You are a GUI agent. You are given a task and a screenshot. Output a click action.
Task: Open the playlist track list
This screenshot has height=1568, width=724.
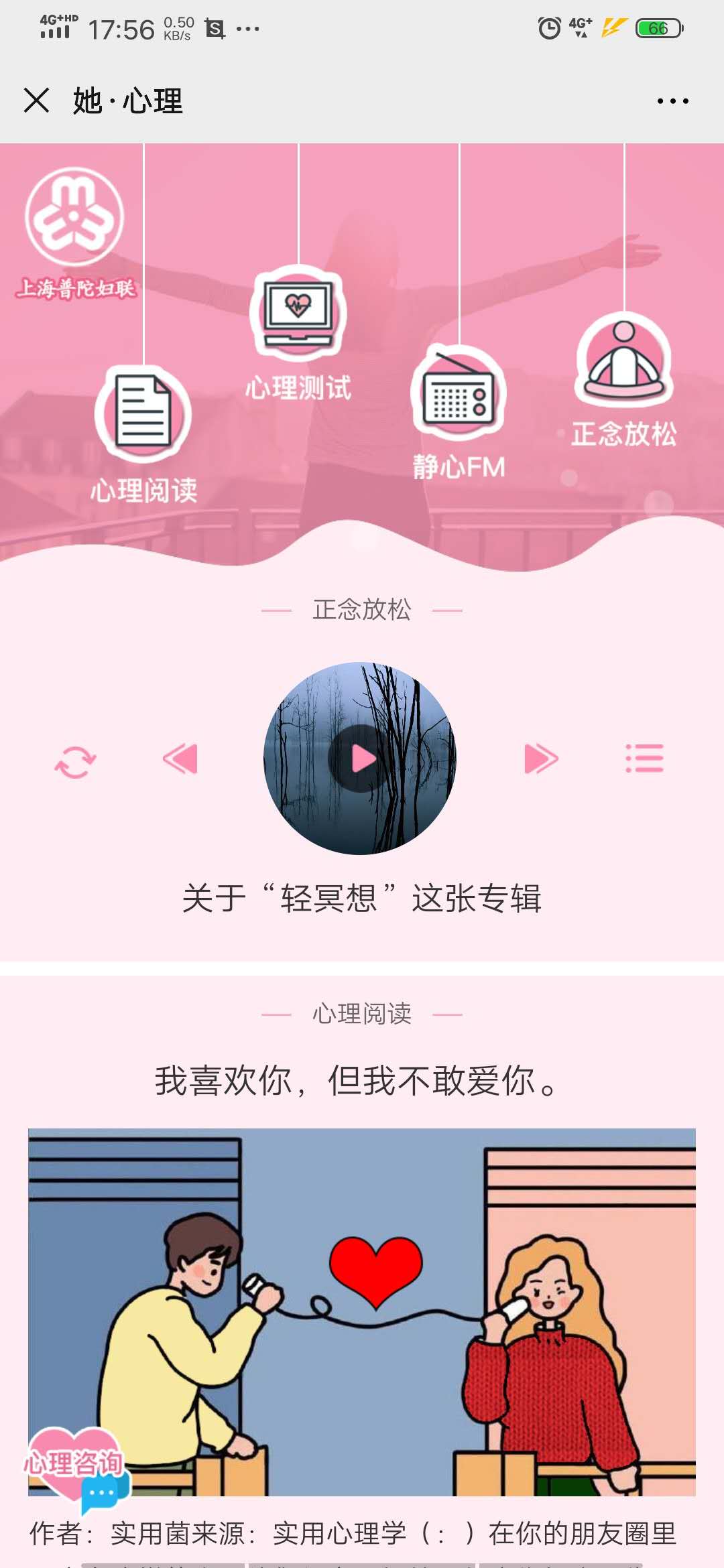pyautogui.click(x=644, y=759)
